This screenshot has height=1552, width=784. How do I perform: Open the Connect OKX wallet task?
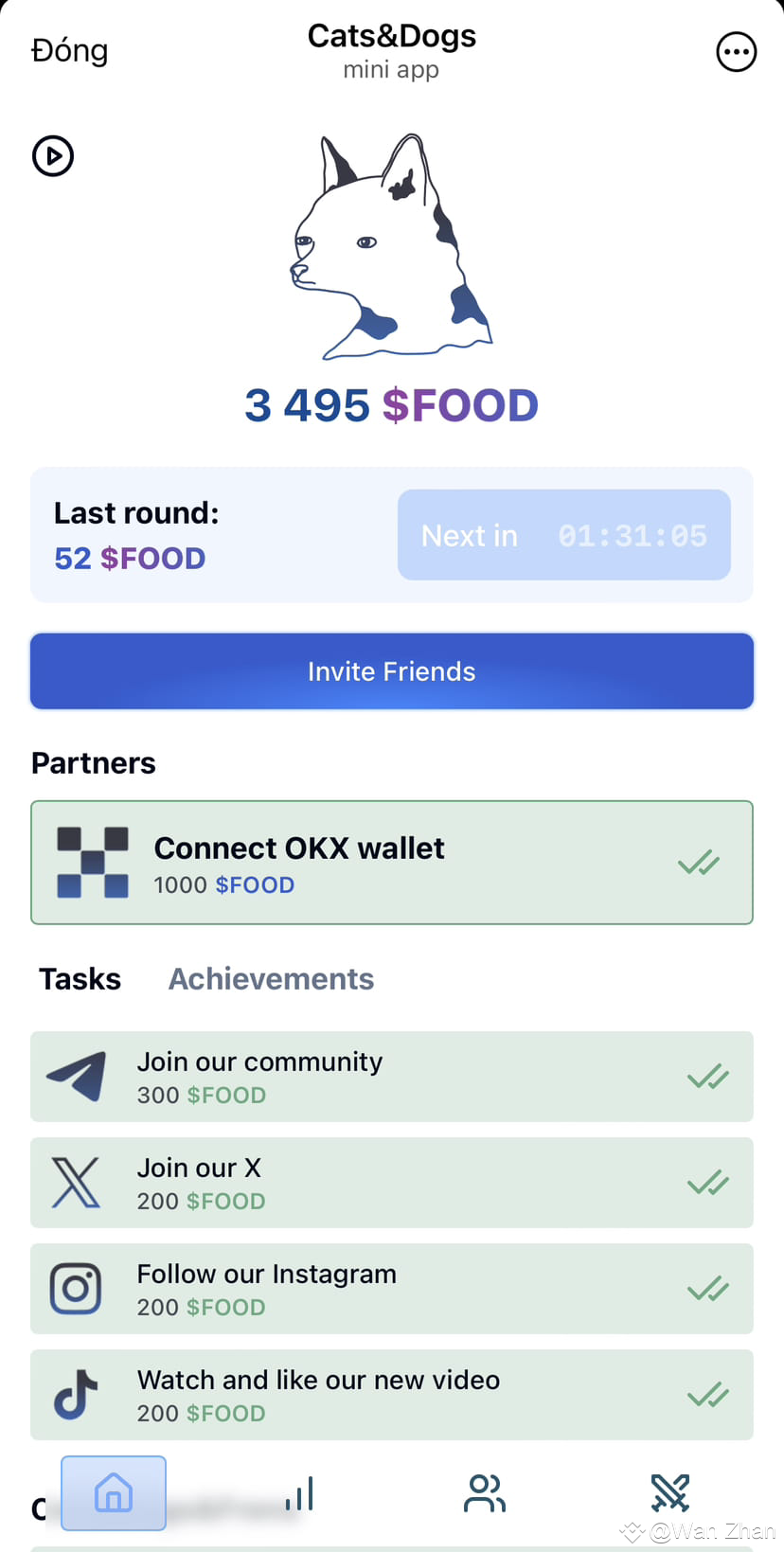click(392, 863)
